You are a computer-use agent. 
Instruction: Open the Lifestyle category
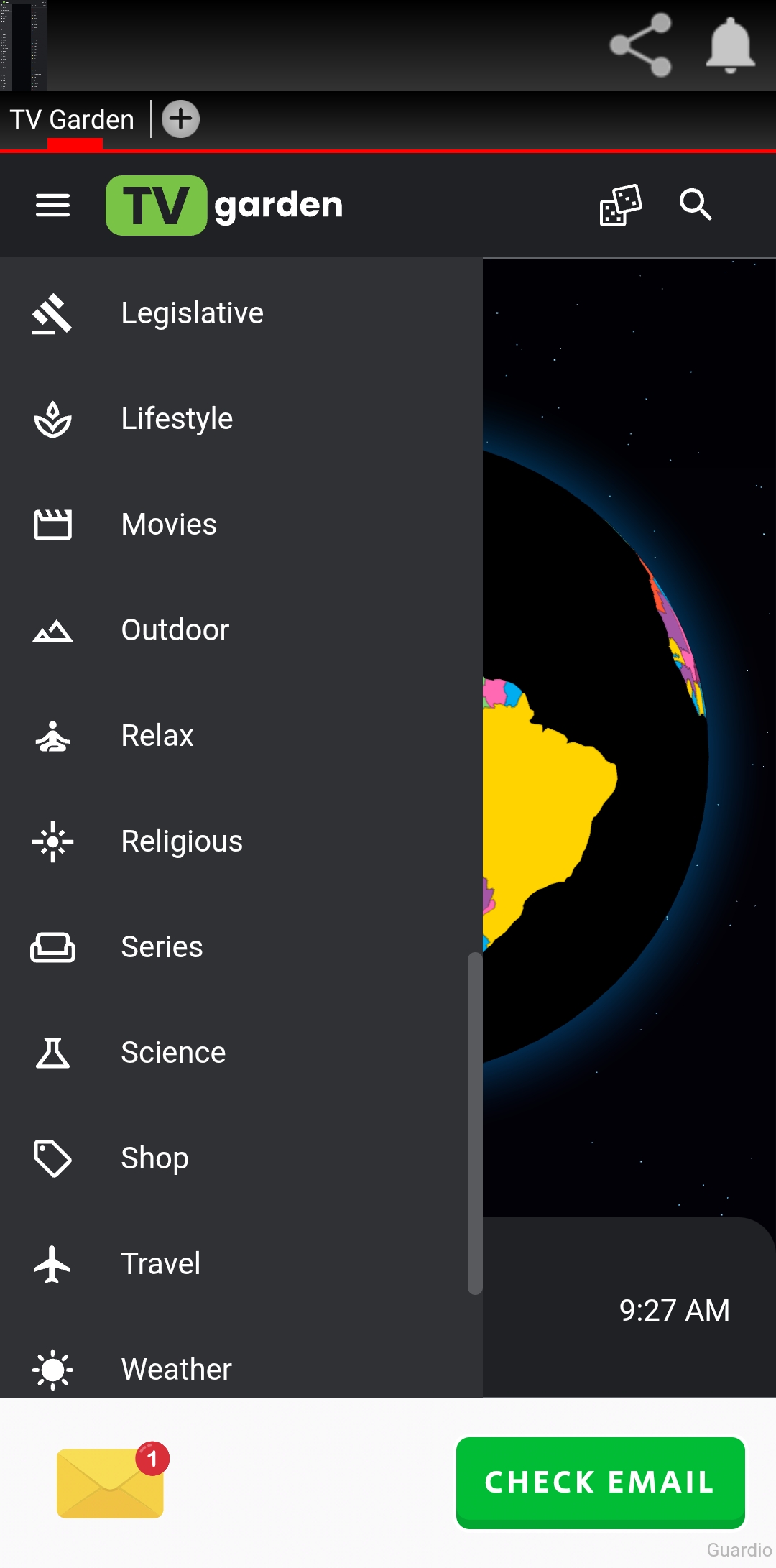(x=177, y=419)
